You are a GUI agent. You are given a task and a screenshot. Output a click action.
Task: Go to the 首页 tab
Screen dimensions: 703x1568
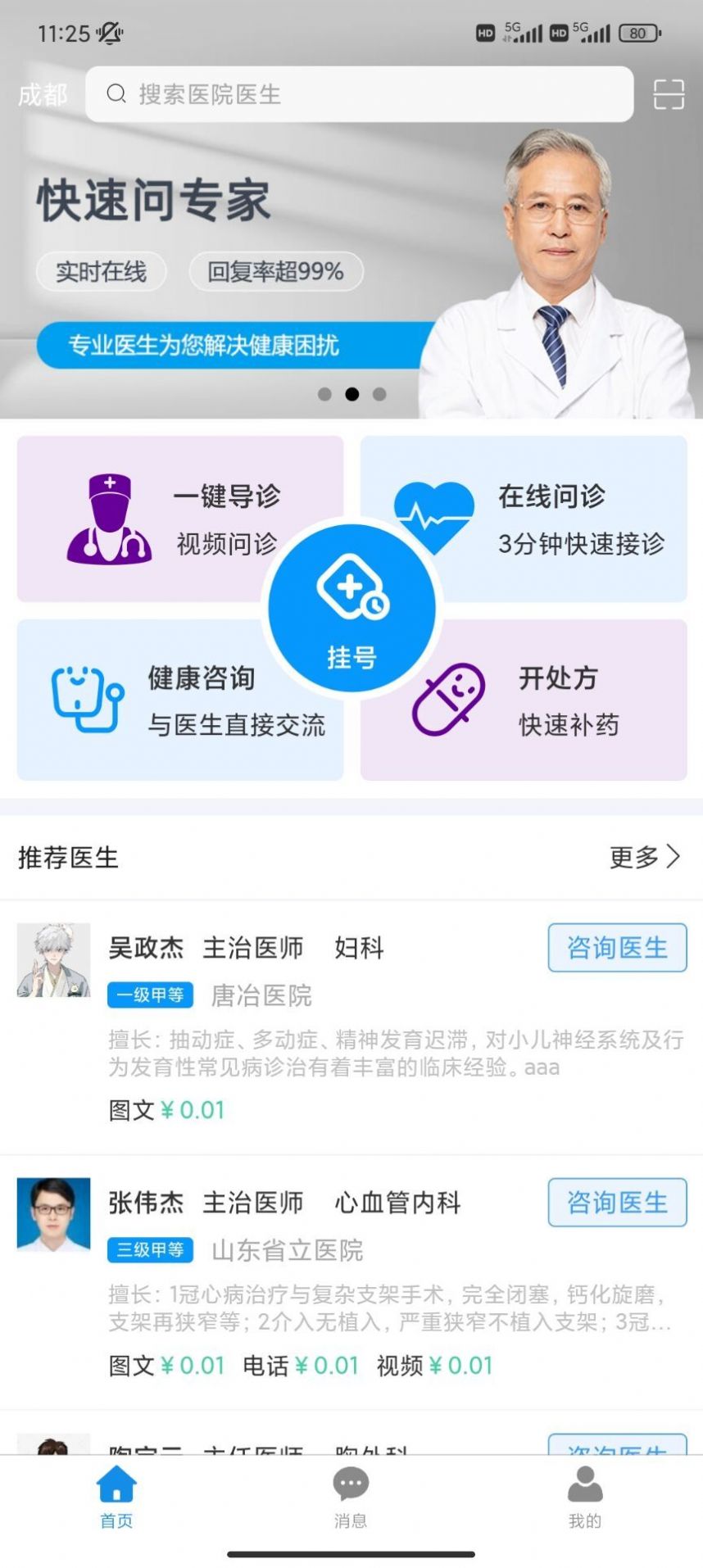pos(116,1498)
